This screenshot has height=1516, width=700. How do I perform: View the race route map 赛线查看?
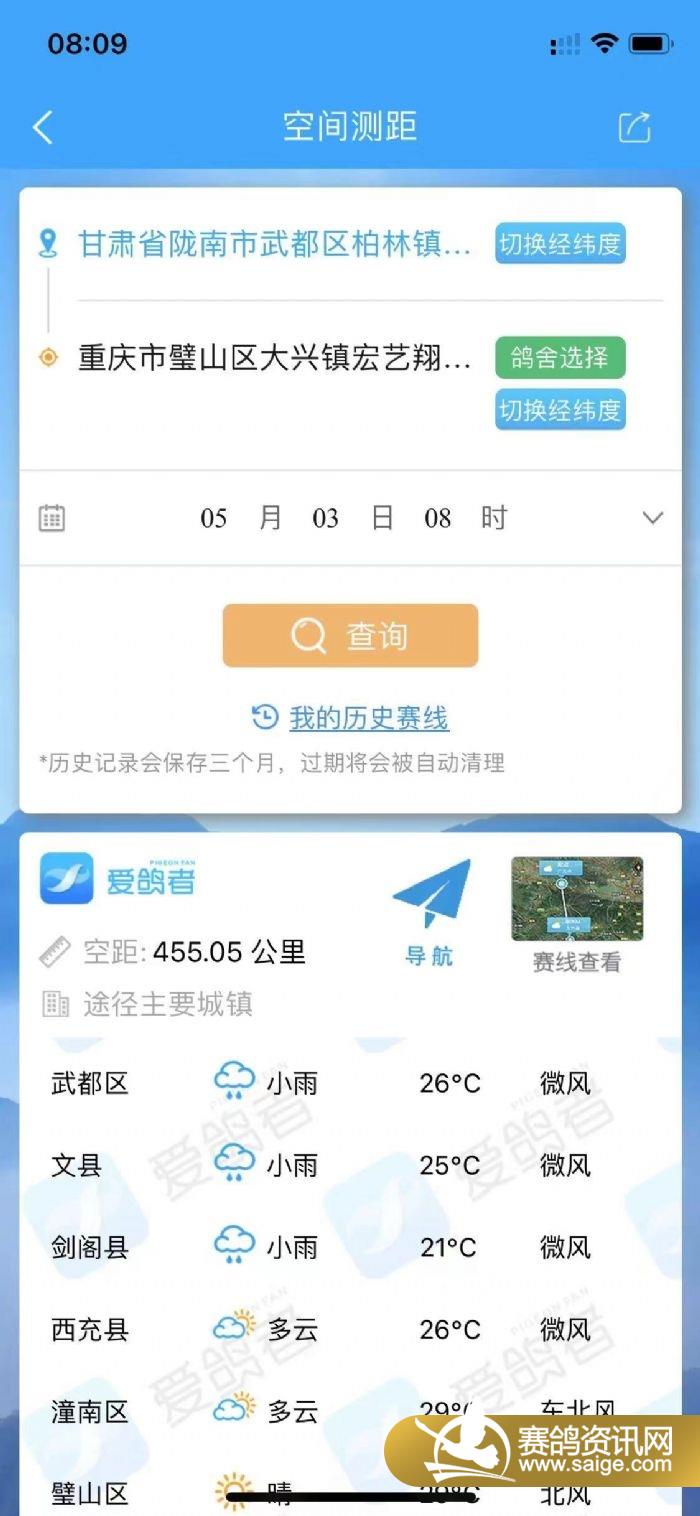(577, 913)
